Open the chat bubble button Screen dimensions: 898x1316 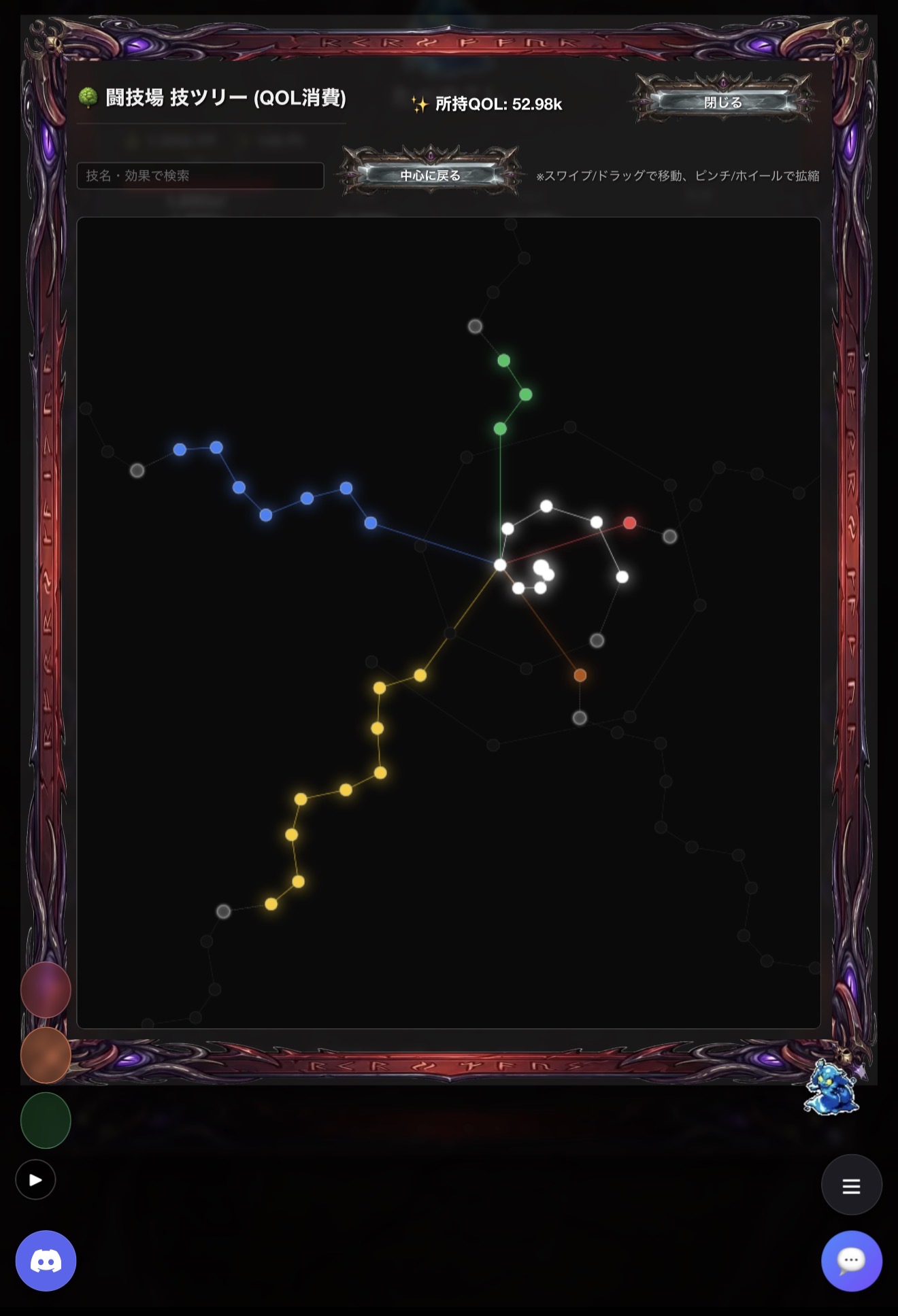click(851, 1260)
